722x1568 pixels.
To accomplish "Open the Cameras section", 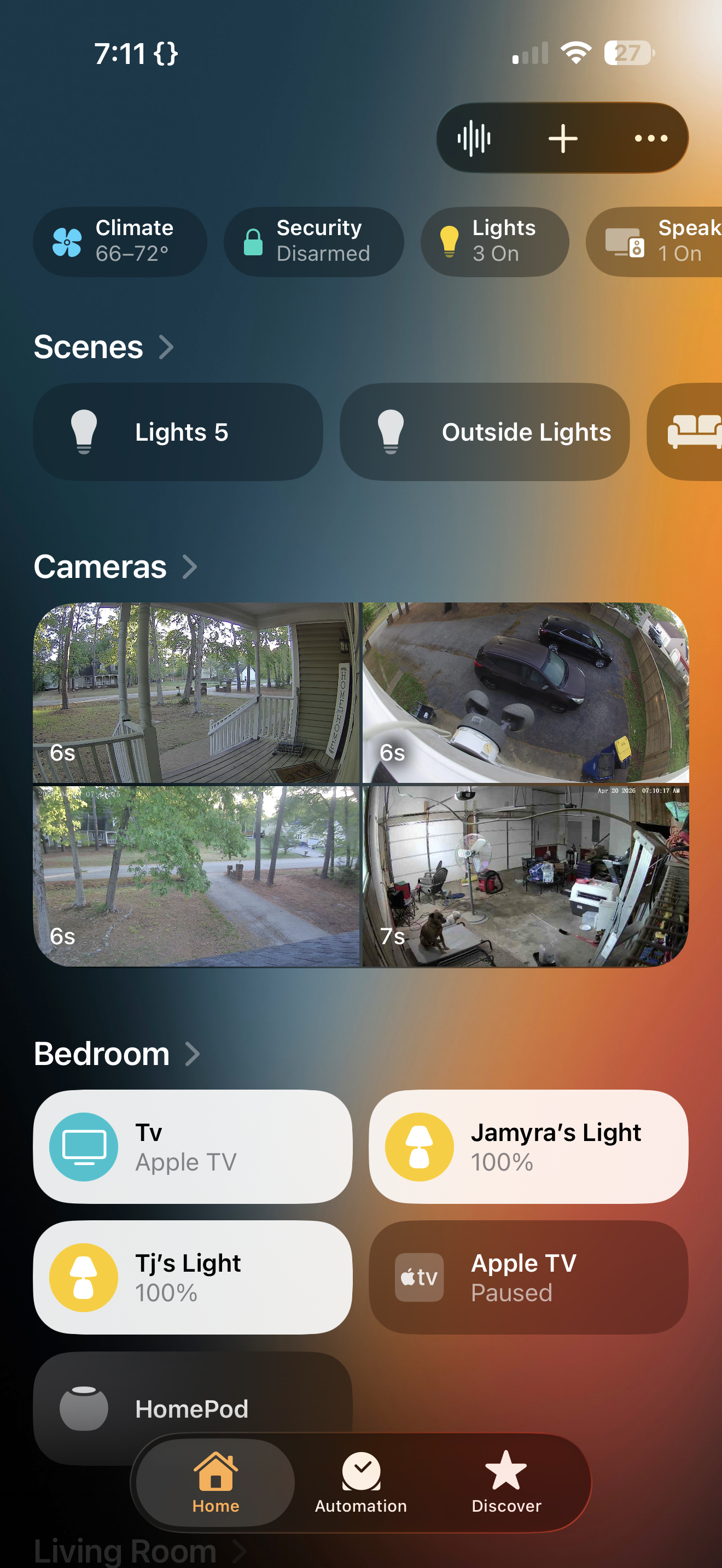I will tap(115, 567).
